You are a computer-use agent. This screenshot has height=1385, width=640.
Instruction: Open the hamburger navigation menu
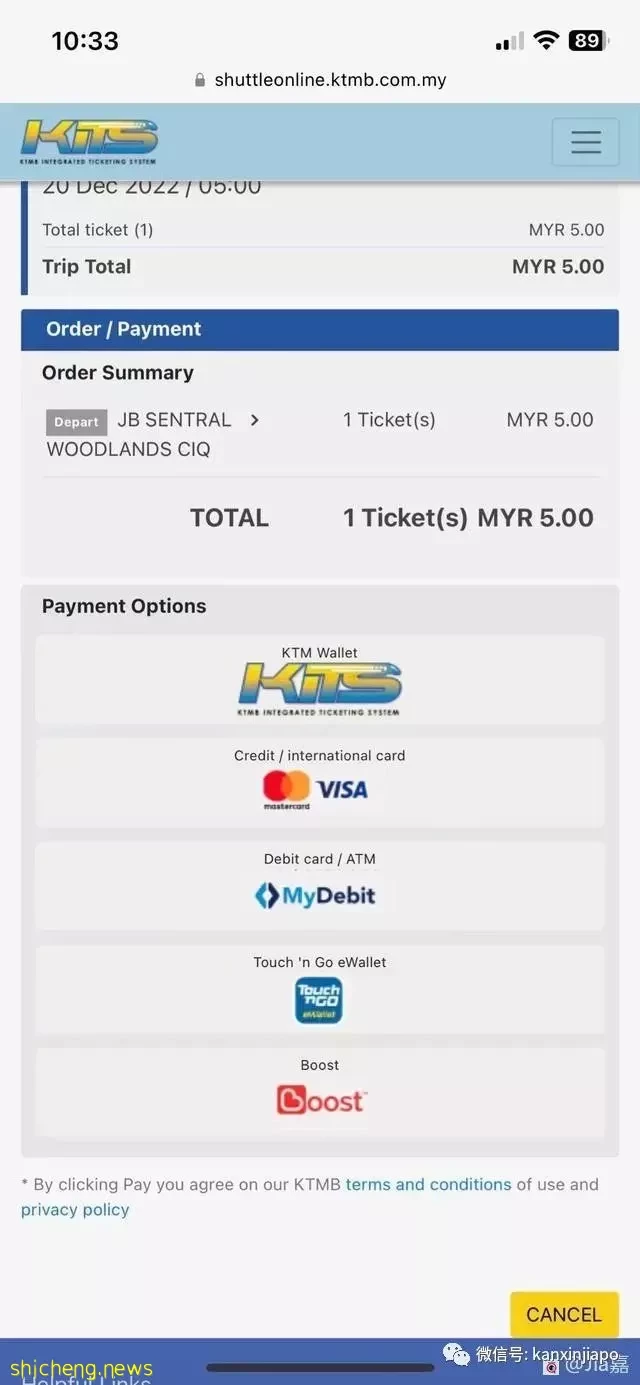pos(585,142)
